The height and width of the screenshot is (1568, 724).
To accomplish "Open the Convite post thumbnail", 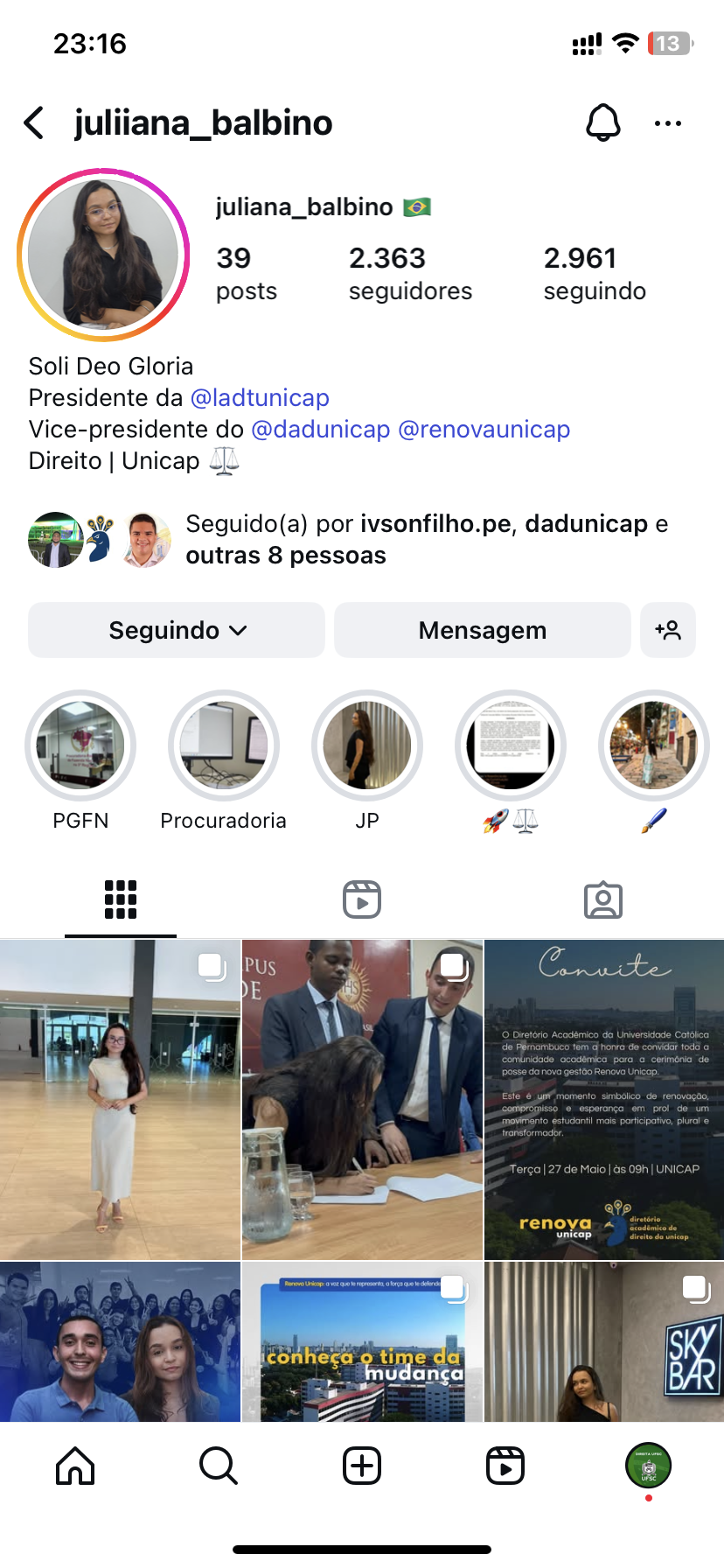I will click(x=604, y=1100).
